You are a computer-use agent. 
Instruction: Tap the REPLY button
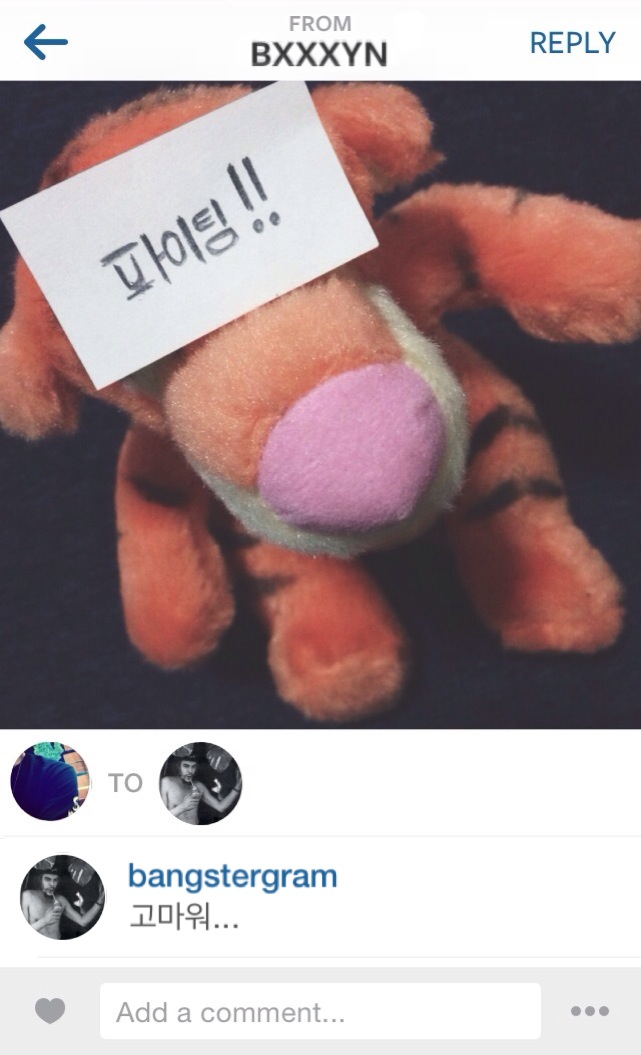click(572, 43)
